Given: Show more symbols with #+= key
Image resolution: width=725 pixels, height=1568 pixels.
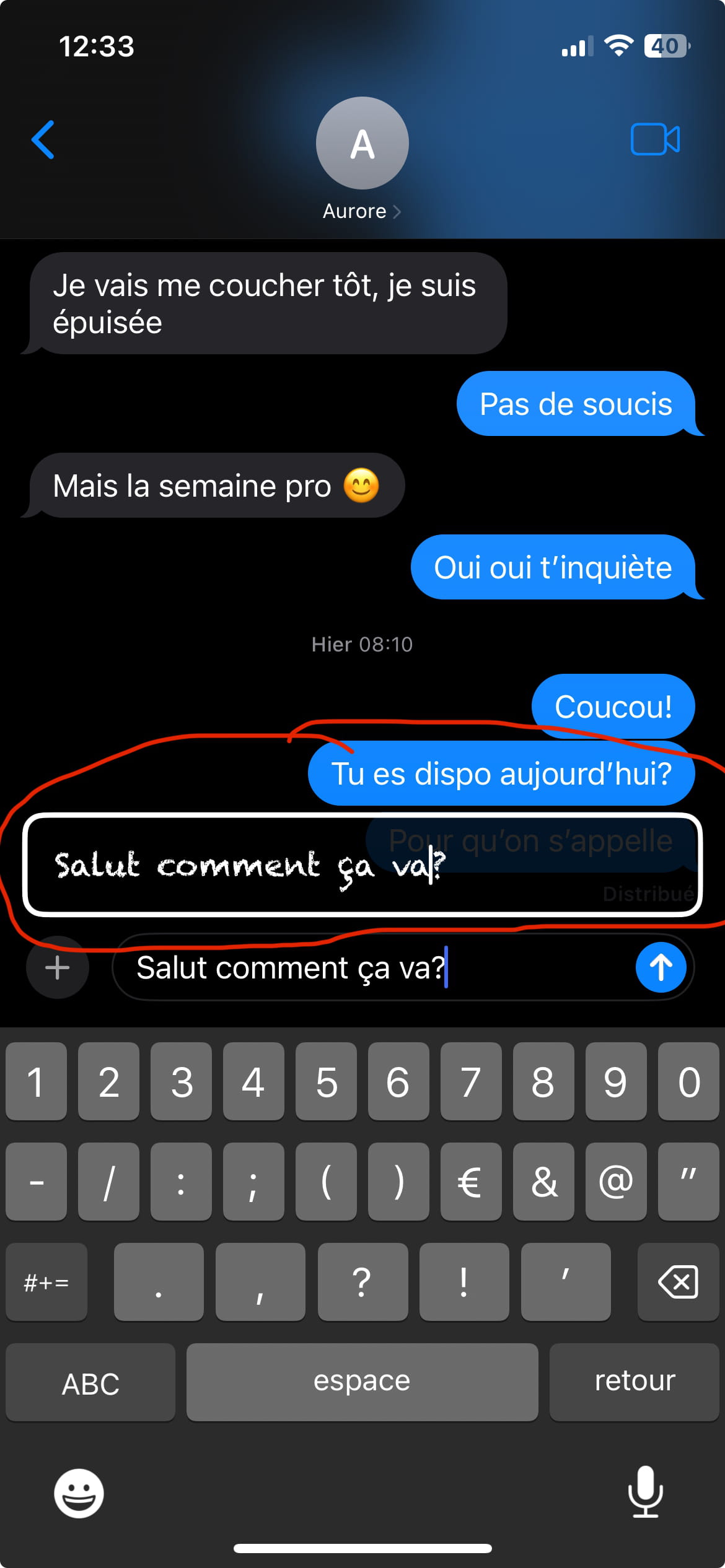Looking at the screenshot, I should coord(46,1282).
